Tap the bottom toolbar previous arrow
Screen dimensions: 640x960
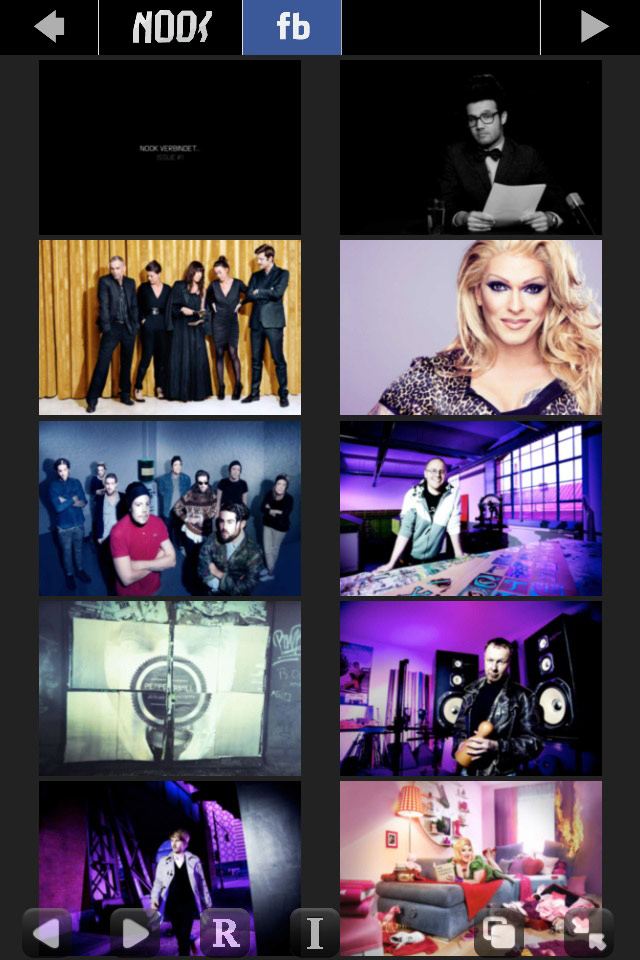[47, 933]
